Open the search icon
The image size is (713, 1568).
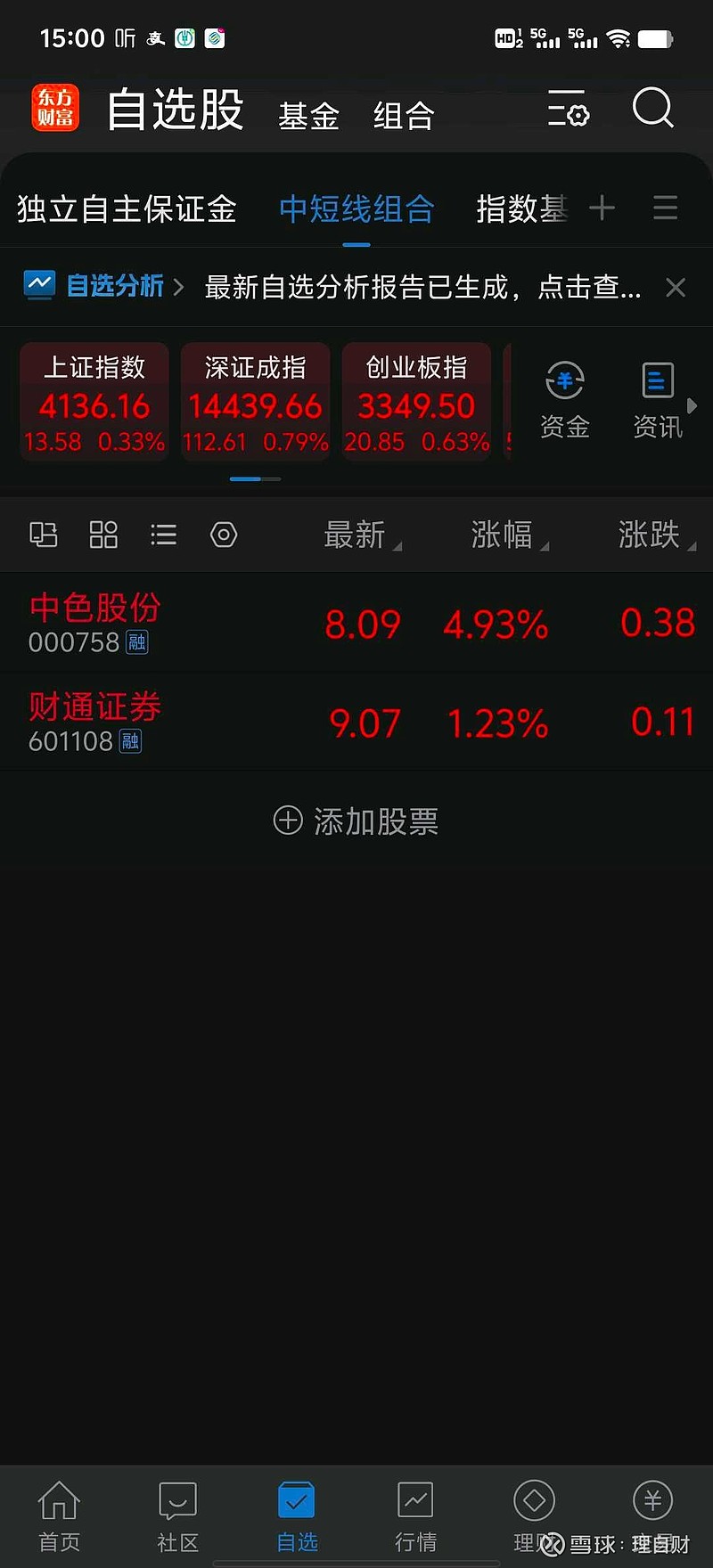tap(653, 109)
